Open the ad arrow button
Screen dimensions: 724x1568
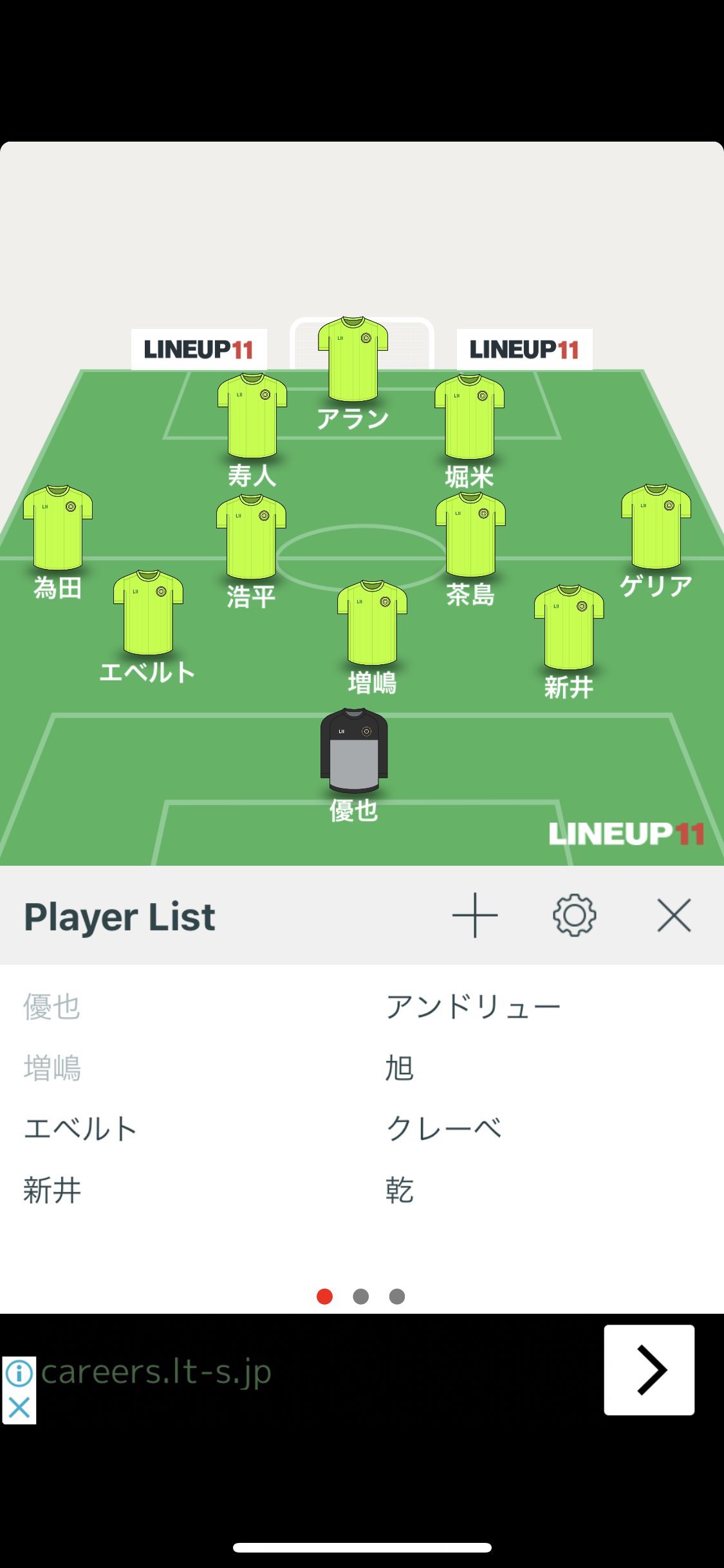point(649,1370)
